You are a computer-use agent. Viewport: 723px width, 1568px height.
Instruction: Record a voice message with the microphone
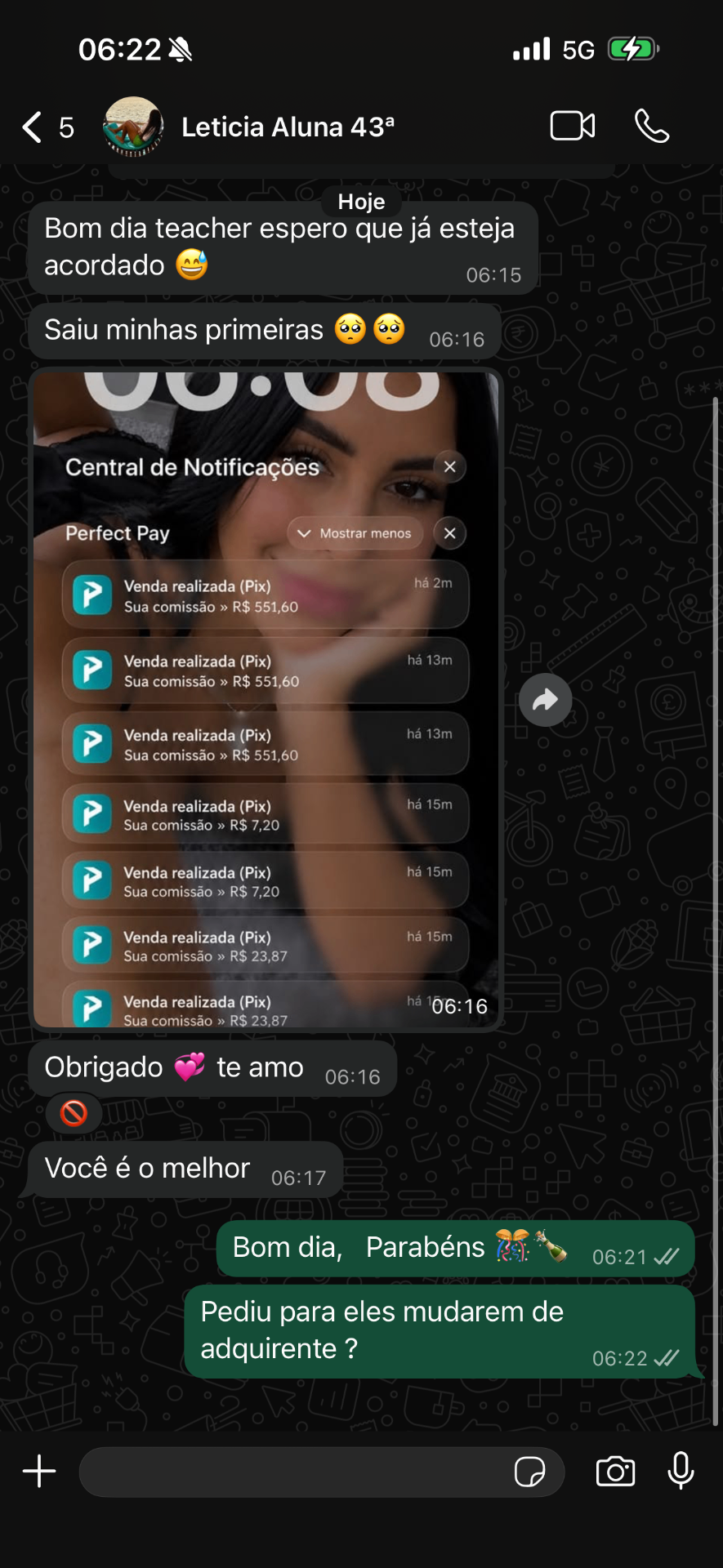click(x=681, y=1472)
